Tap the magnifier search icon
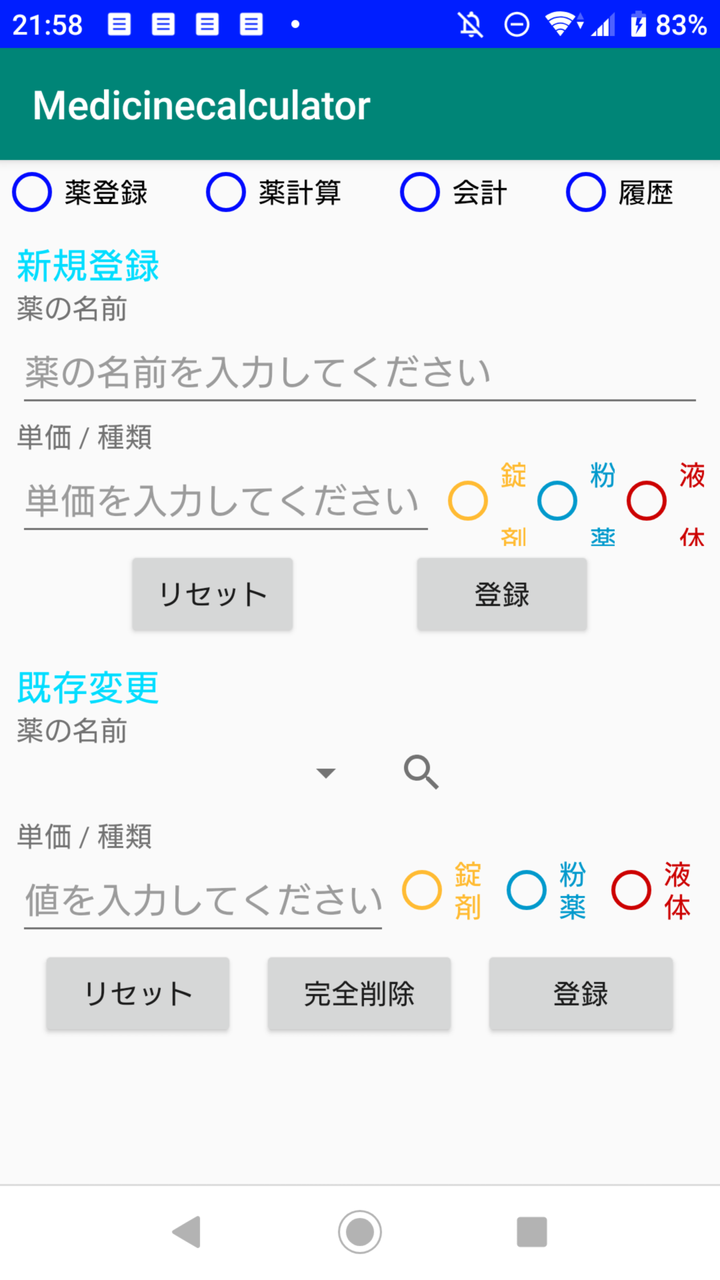 (x=421, y=773)
